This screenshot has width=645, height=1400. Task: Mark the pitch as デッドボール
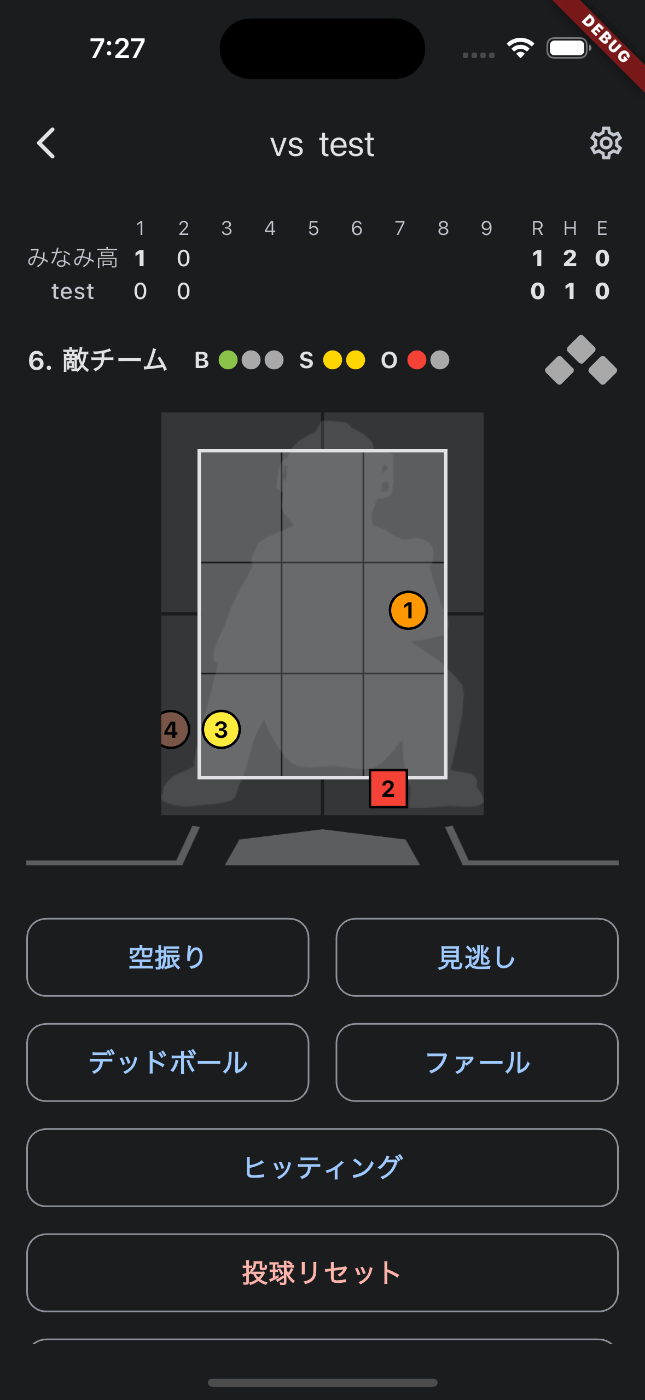tap(167, 1062)
